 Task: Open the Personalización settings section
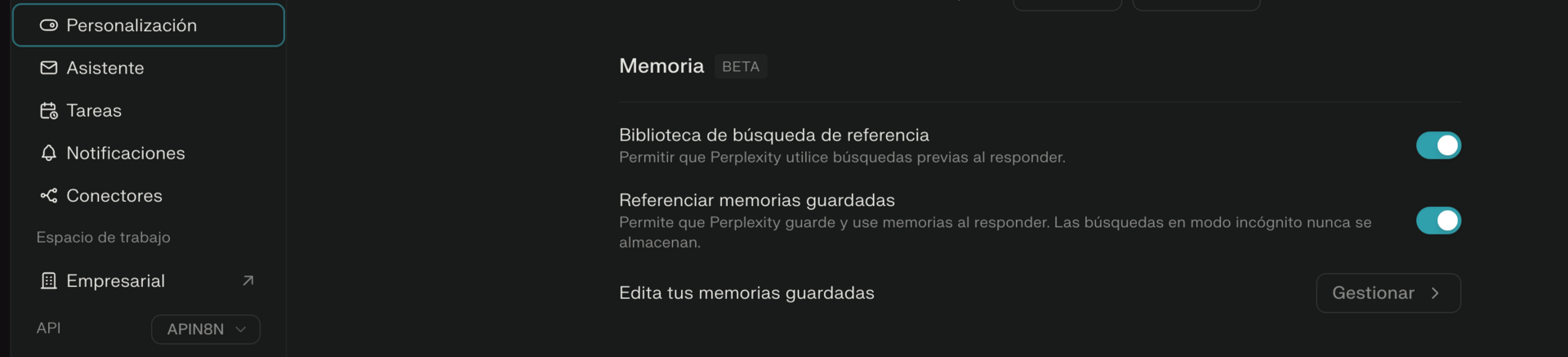tap(148, 25)
